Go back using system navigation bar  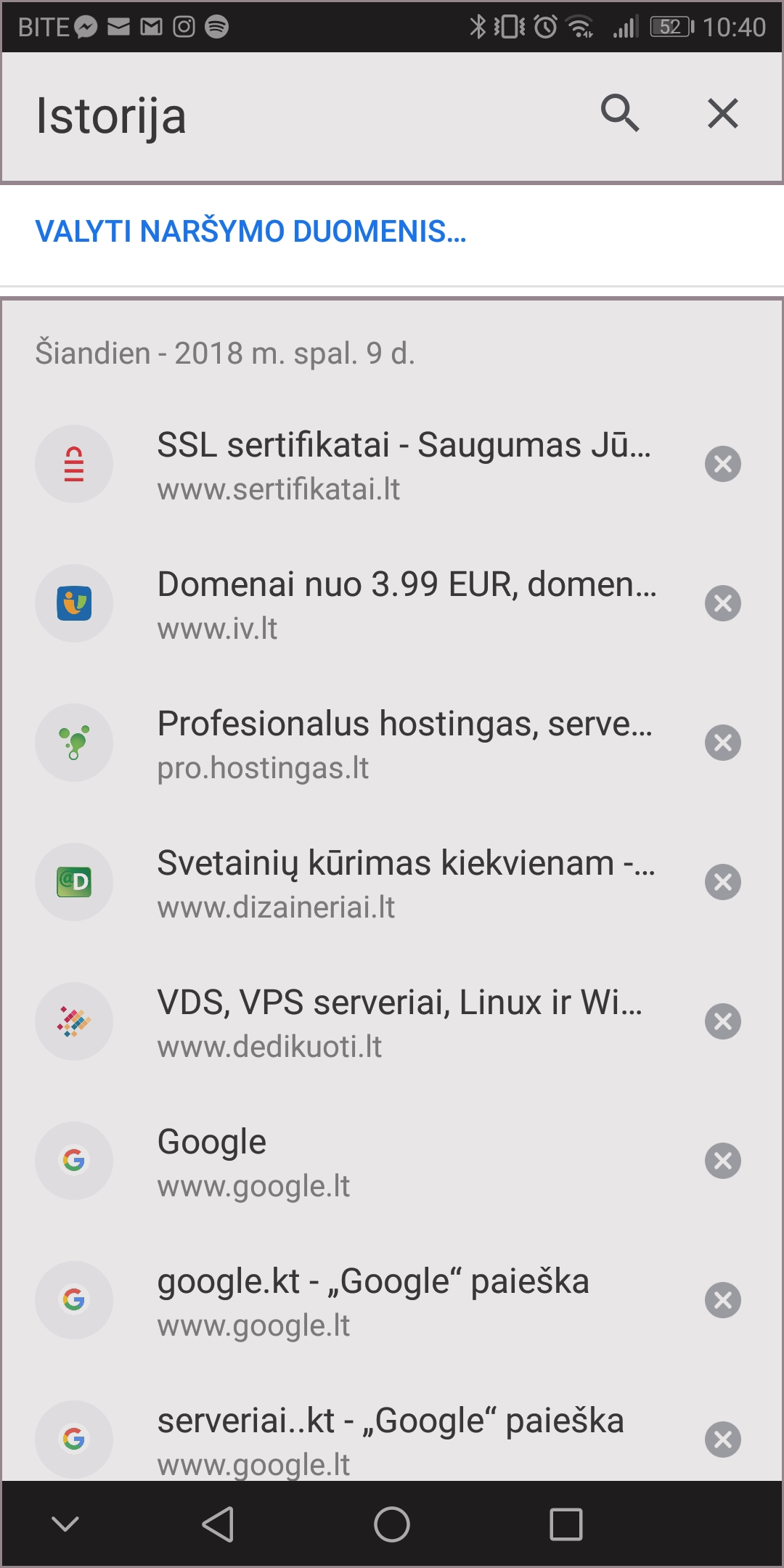(218, 1524)
